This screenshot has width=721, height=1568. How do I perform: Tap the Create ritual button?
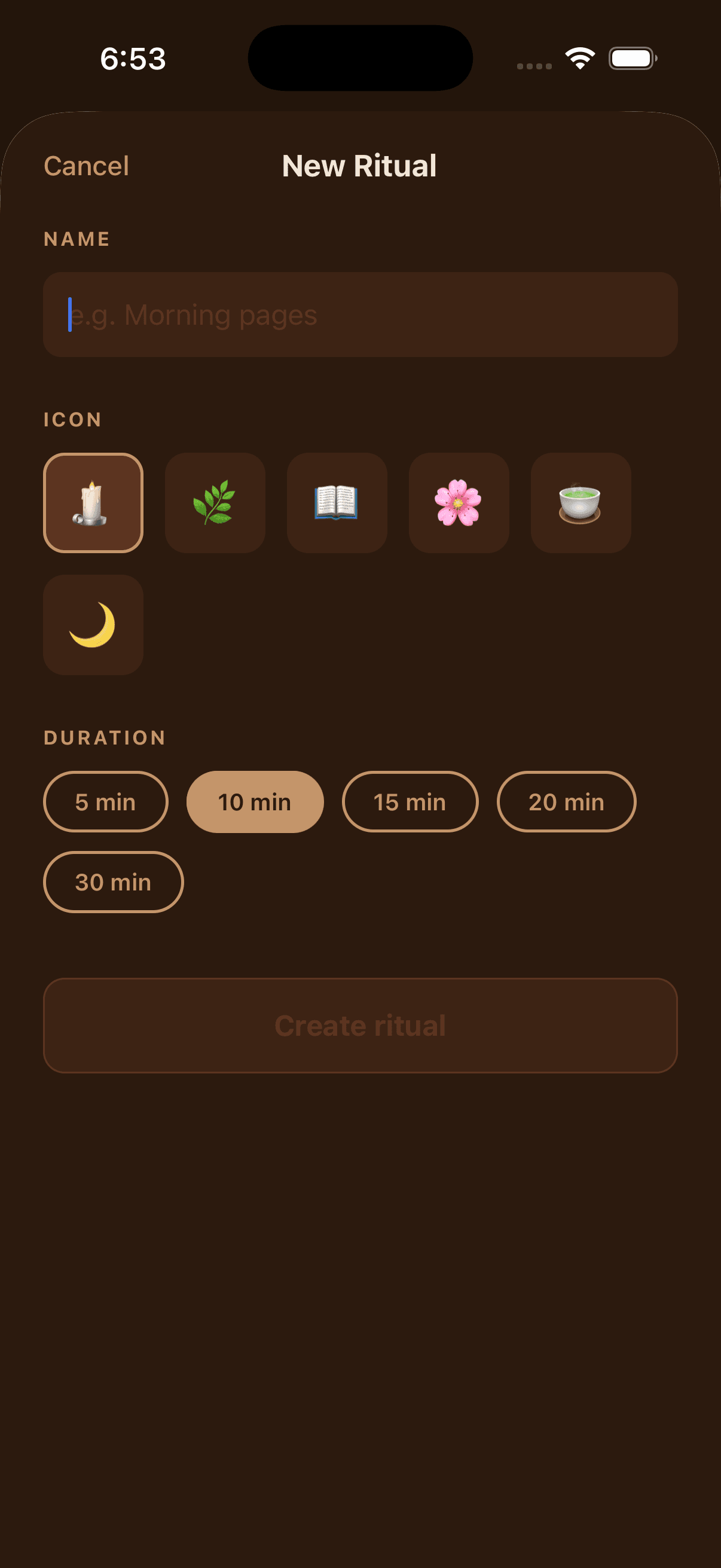[360, 1025]
